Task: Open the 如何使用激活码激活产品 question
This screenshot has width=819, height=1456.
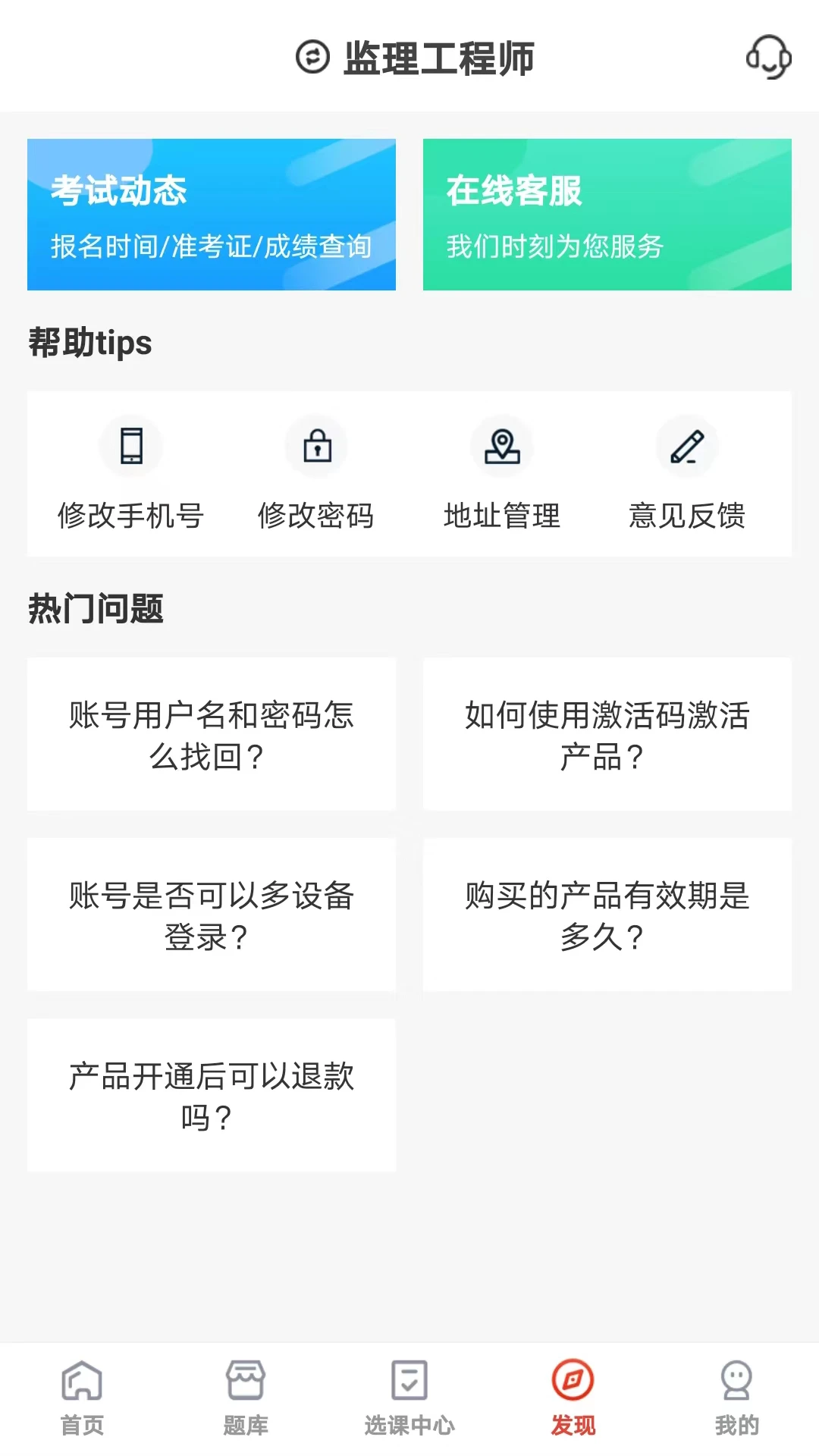Action: [x=607, y=733]
